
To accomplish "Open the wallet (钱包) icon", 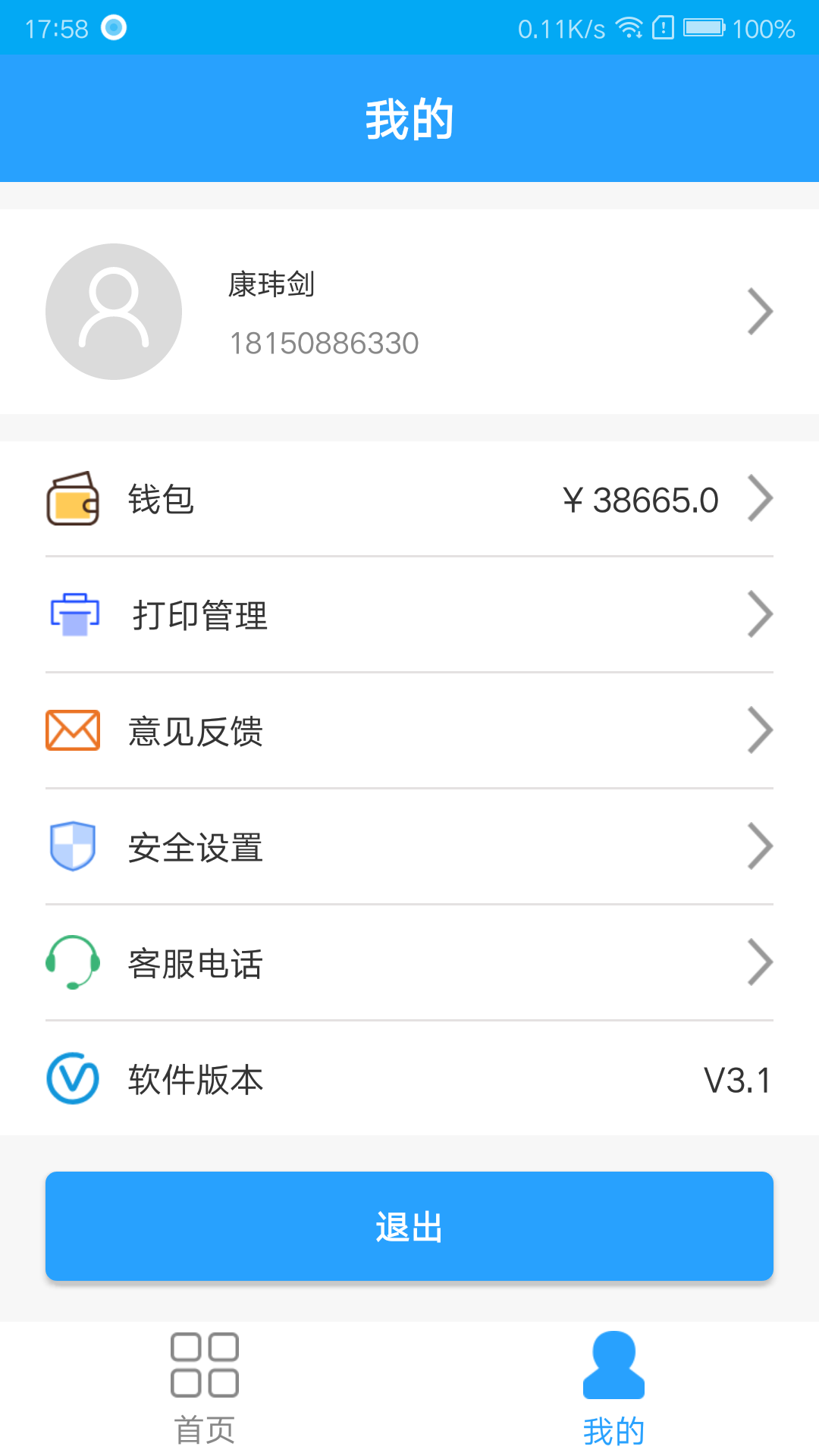I will [x=71, y=498].
